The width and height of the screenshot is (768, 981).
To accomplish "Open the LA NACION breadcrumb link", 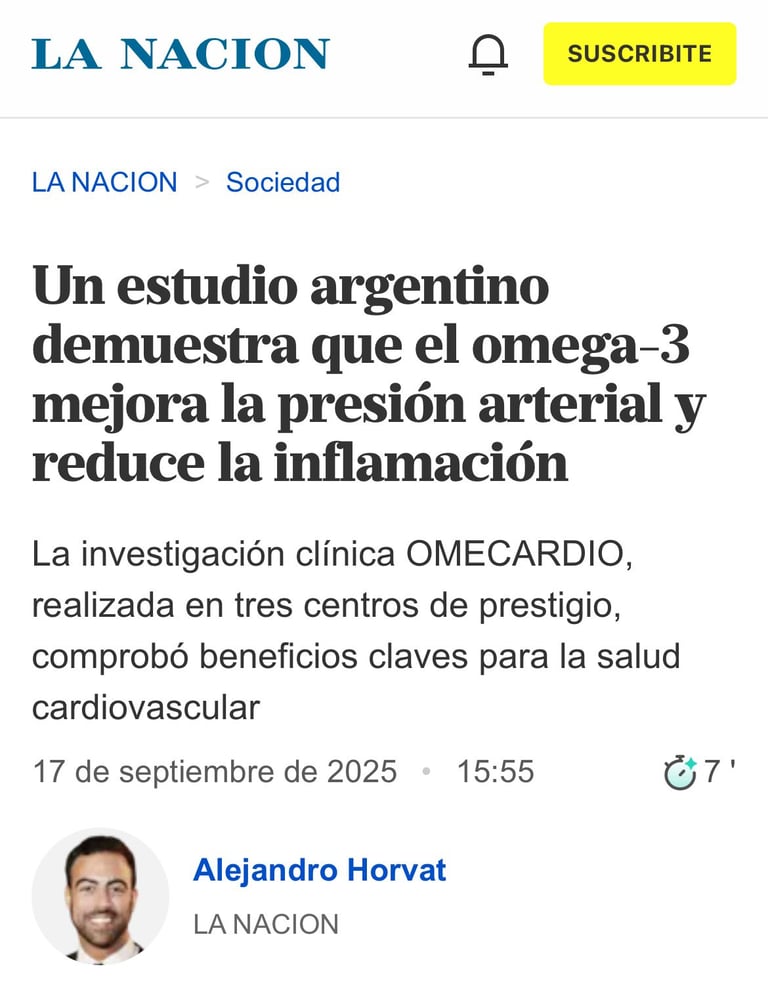I will click(104, 182).
